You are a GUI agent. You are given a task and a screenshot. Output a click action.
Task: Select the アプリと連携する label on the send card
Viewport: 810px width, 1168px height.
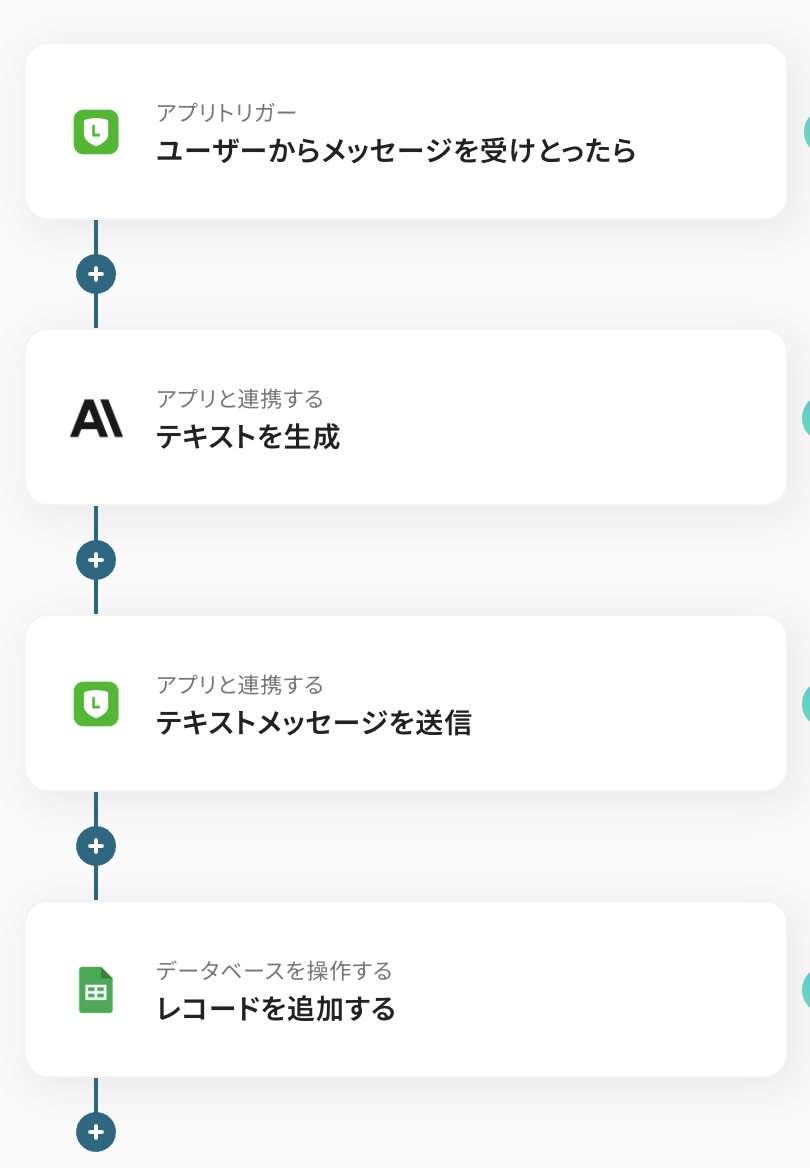point(240,686)
